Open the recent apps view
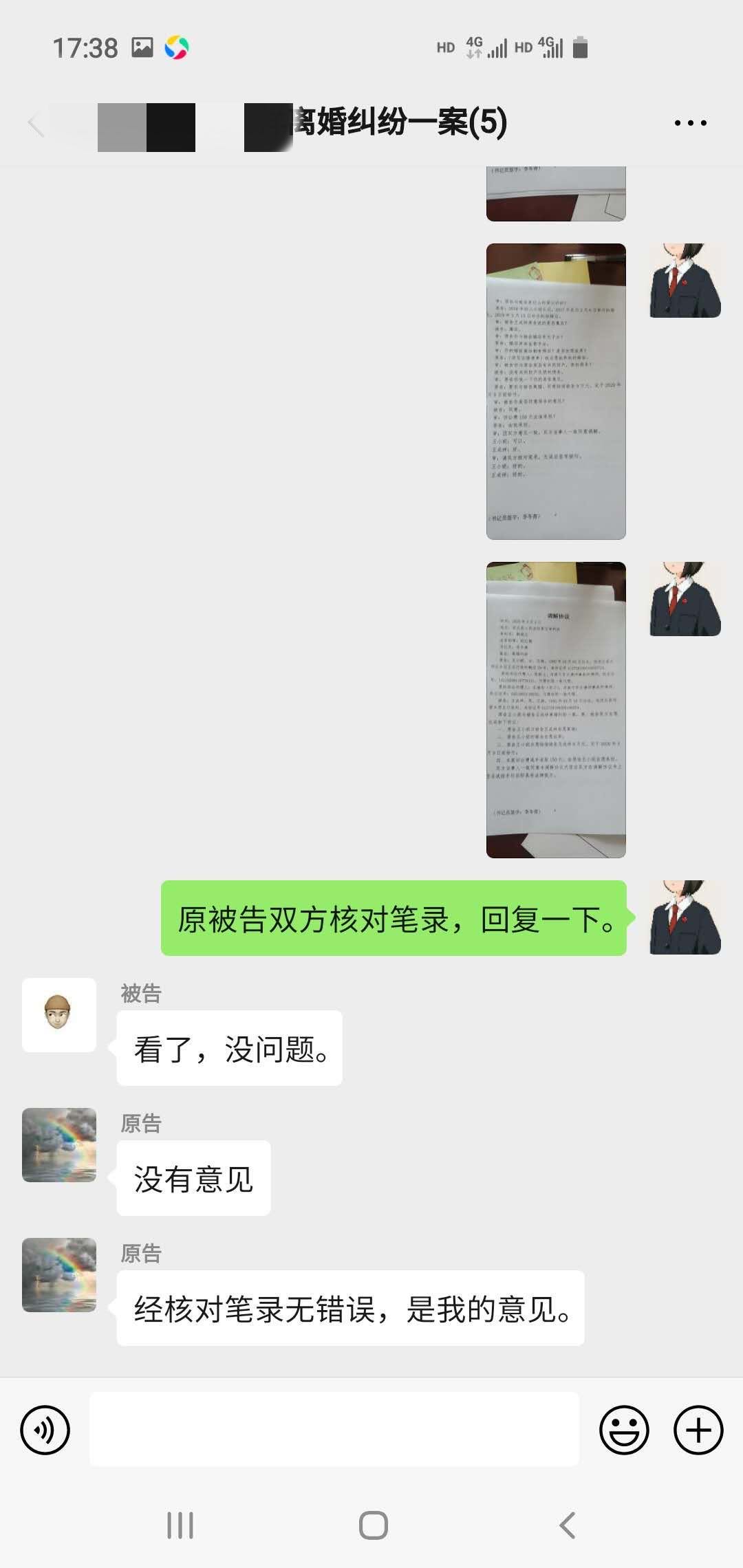 [180, 1525]
